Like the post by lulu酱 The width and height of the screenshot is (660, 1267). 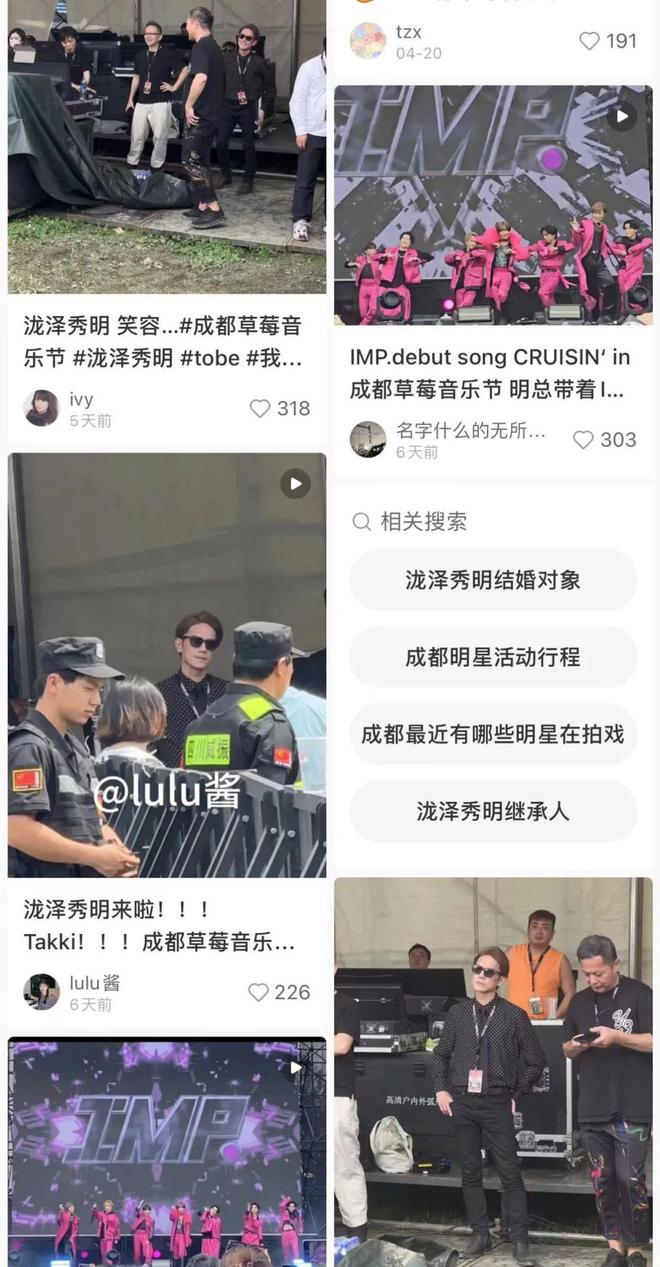click(x=258, y=992)
